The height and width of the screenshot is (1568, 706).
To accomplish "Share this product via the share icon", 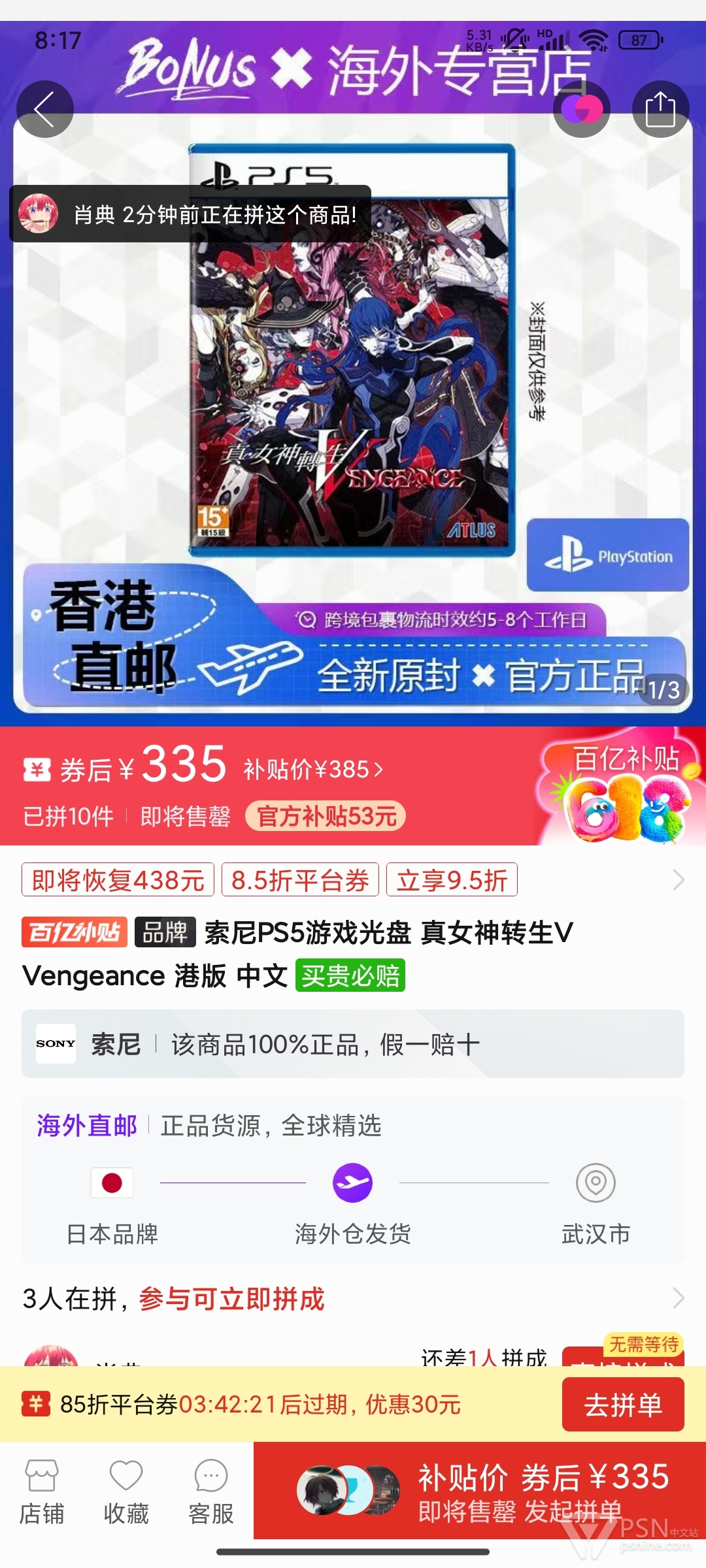I will tap(661, 109).
